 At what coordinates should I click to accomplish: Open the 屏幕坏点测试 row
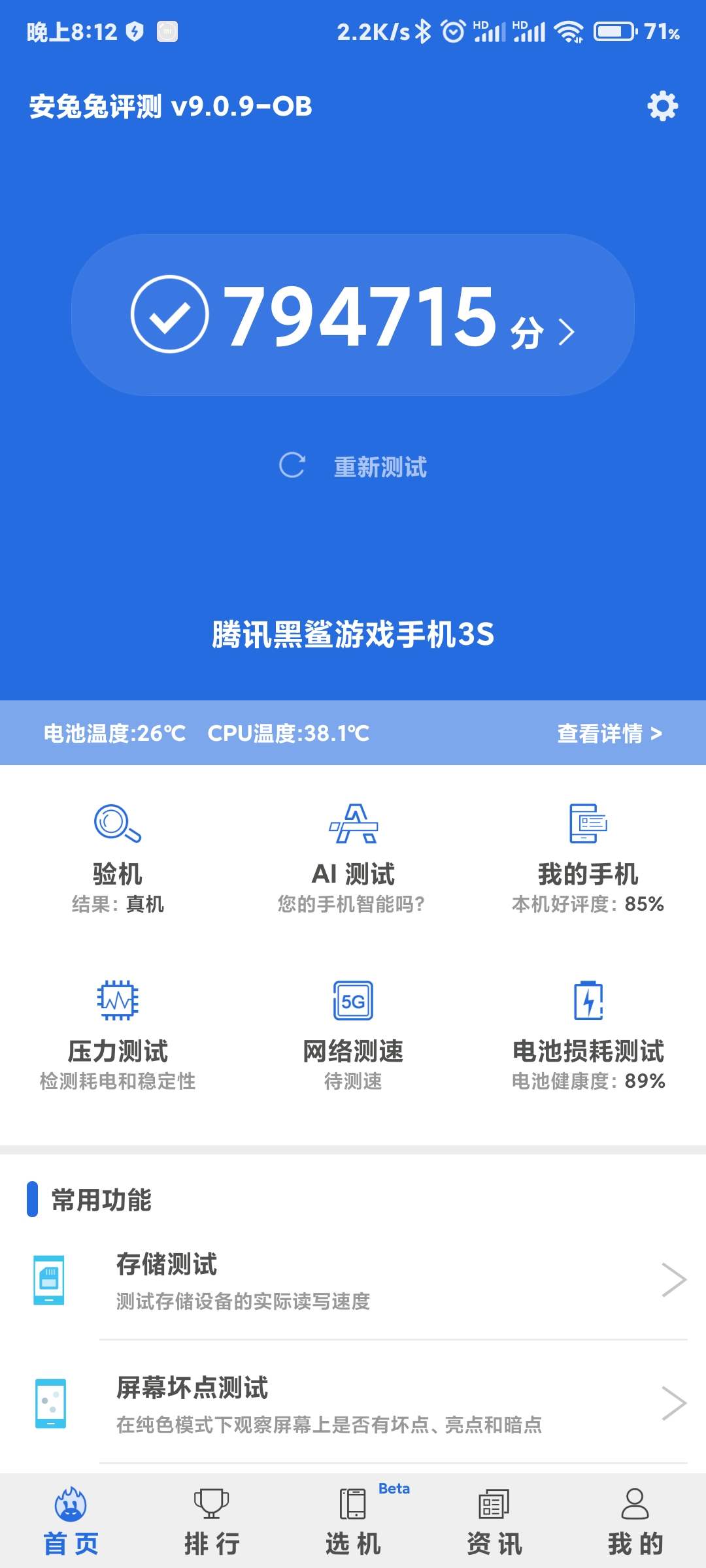(353, 1403)
